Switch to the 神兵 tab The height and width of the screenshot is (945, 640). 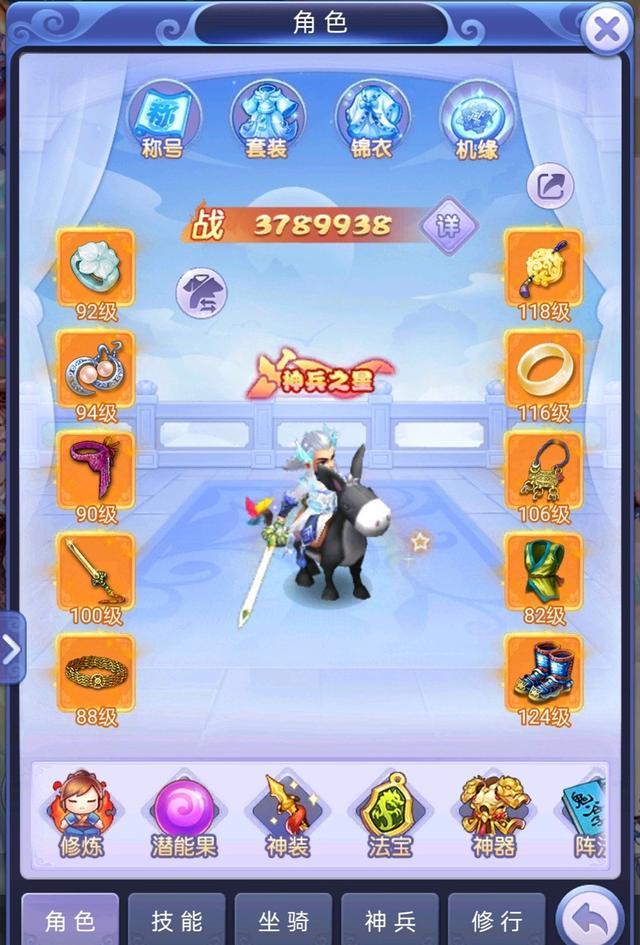click(x=389, y=922)
